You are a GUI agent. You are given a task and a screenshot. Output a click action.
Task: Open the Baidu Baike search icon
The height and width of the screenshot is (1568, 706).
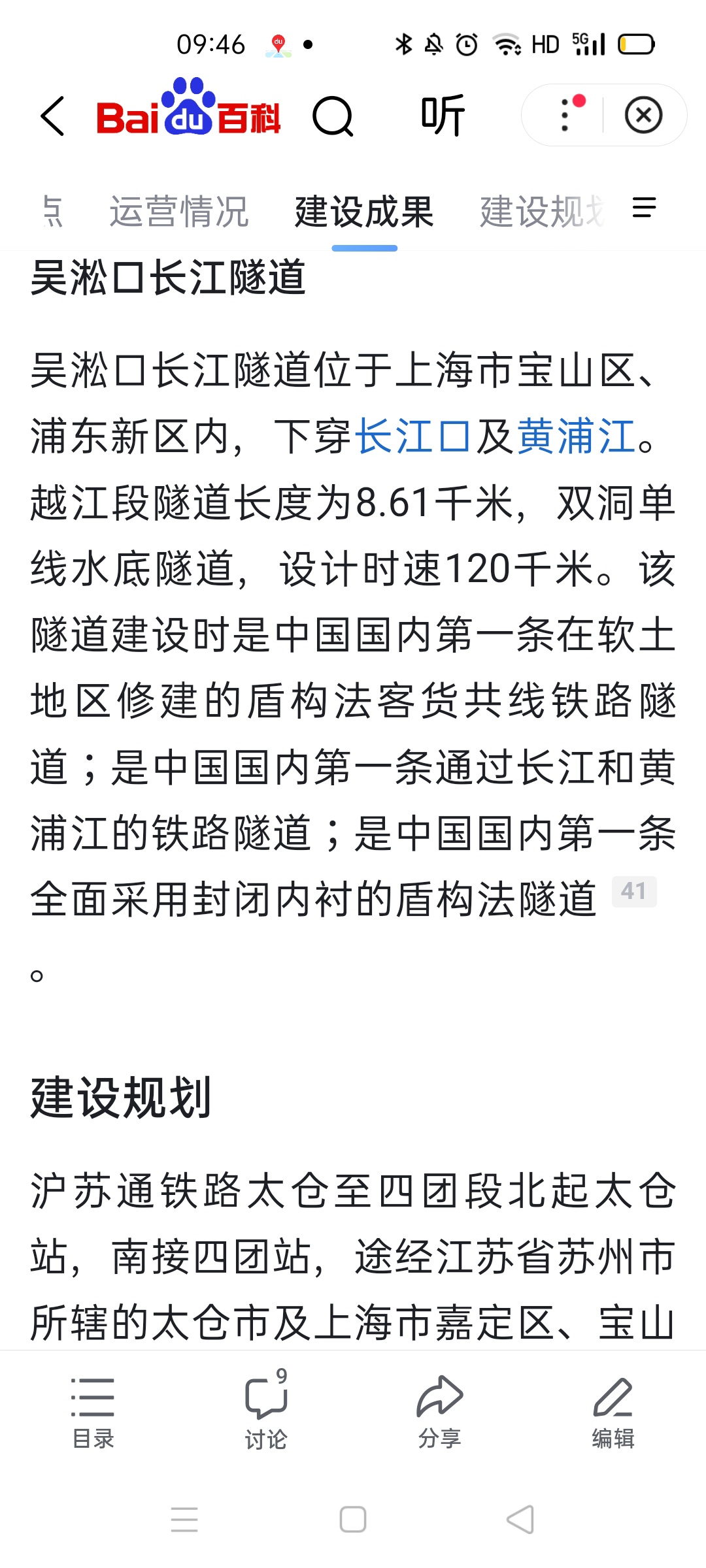click(x=333, y=116)
